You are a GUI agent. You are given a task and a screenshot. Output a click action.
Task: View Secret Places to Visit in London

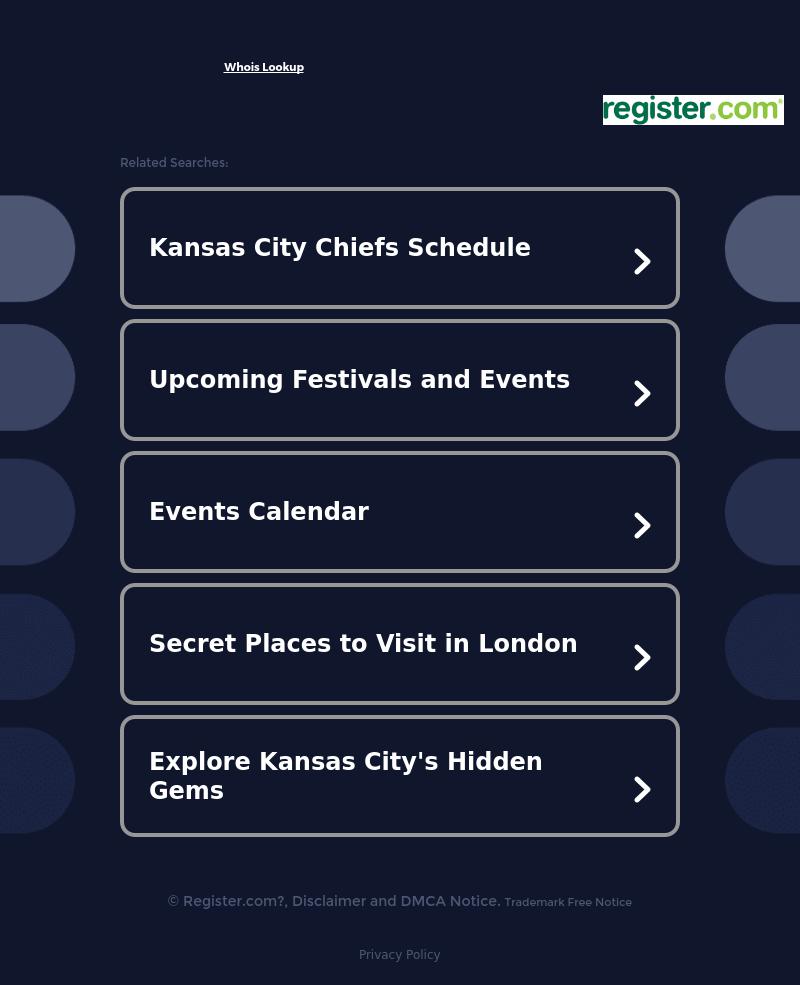point(399,644)
